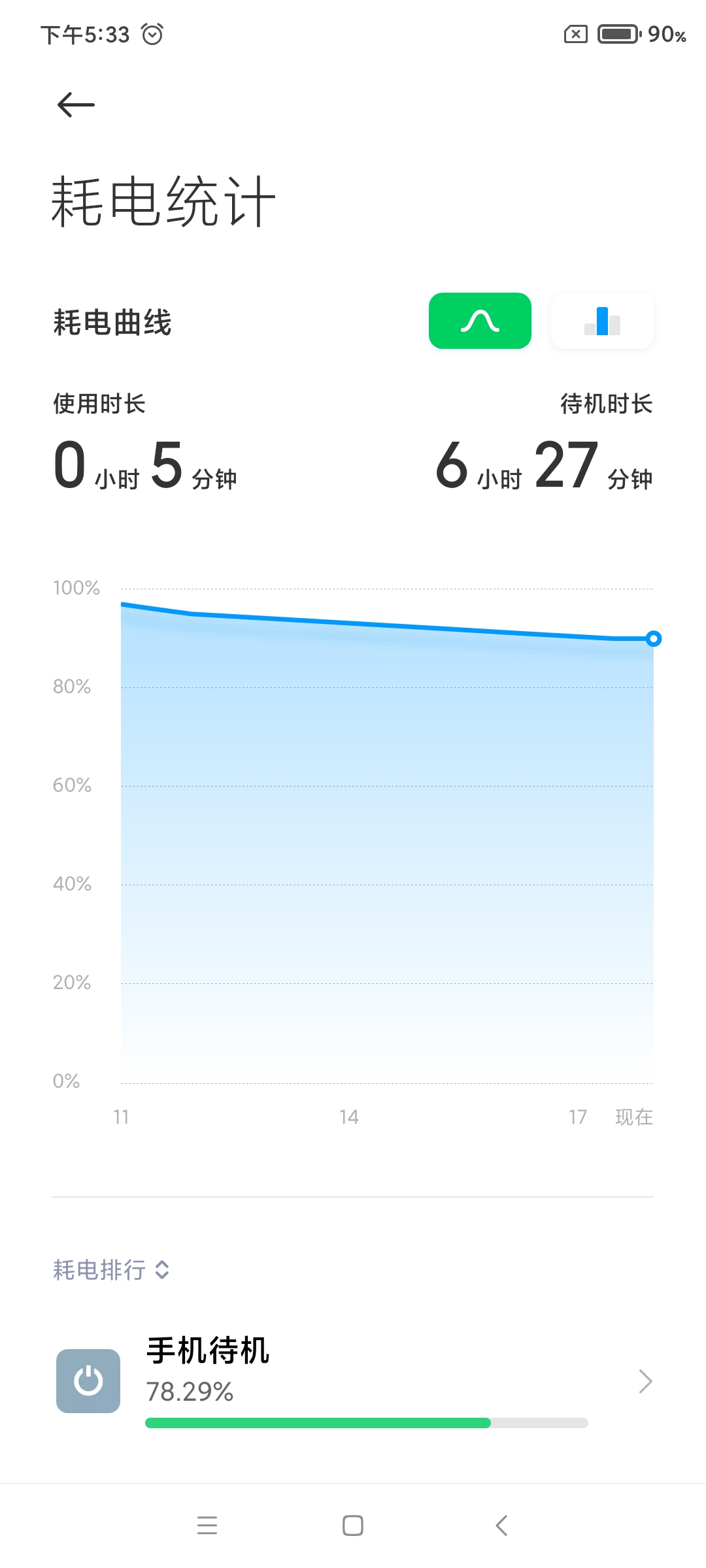Open the 耗电排行 sort dropdown
This screenshot has width=706, height=1568.
111,1269
